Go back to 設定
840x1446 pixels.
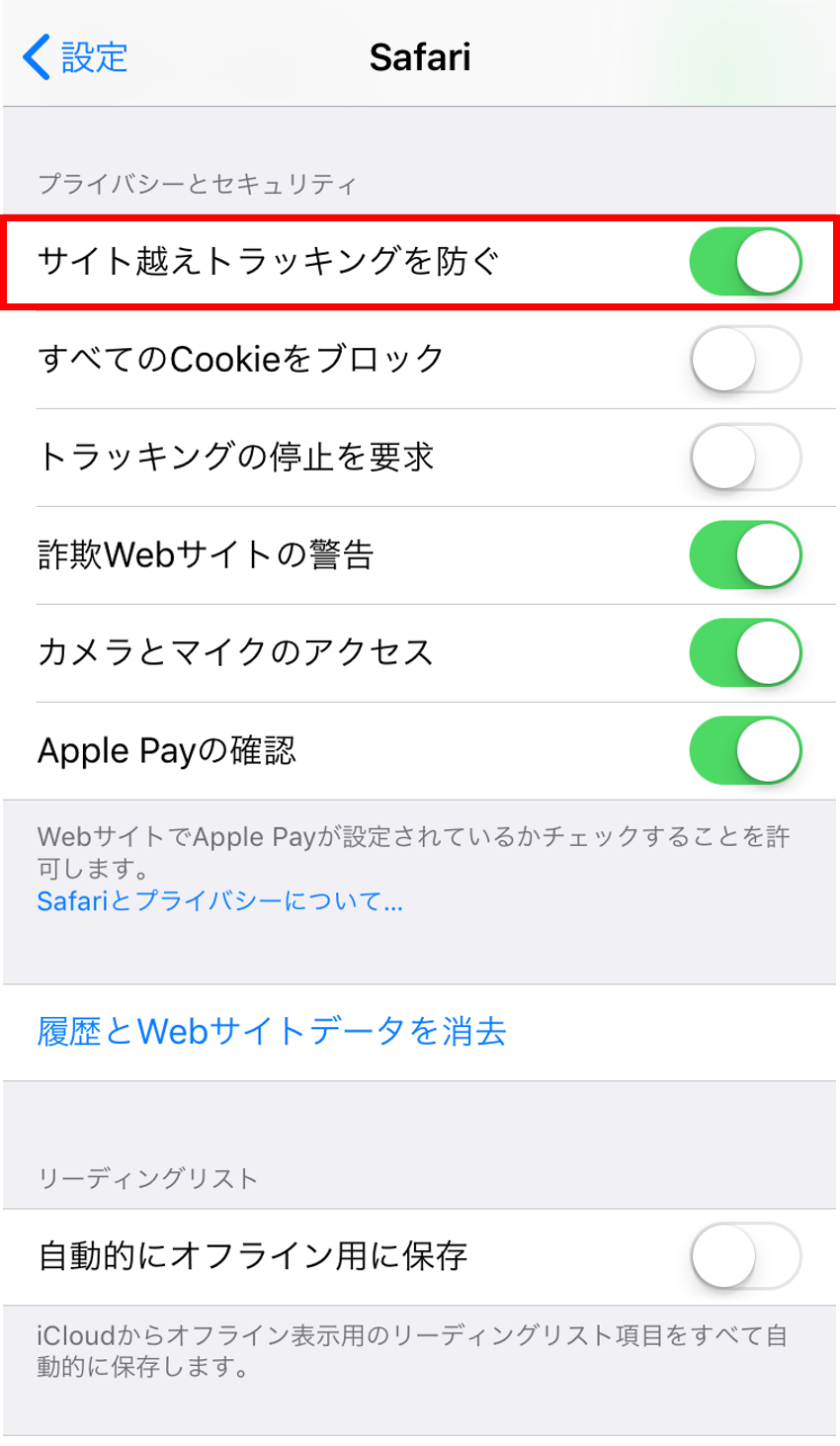click(76, 57)
